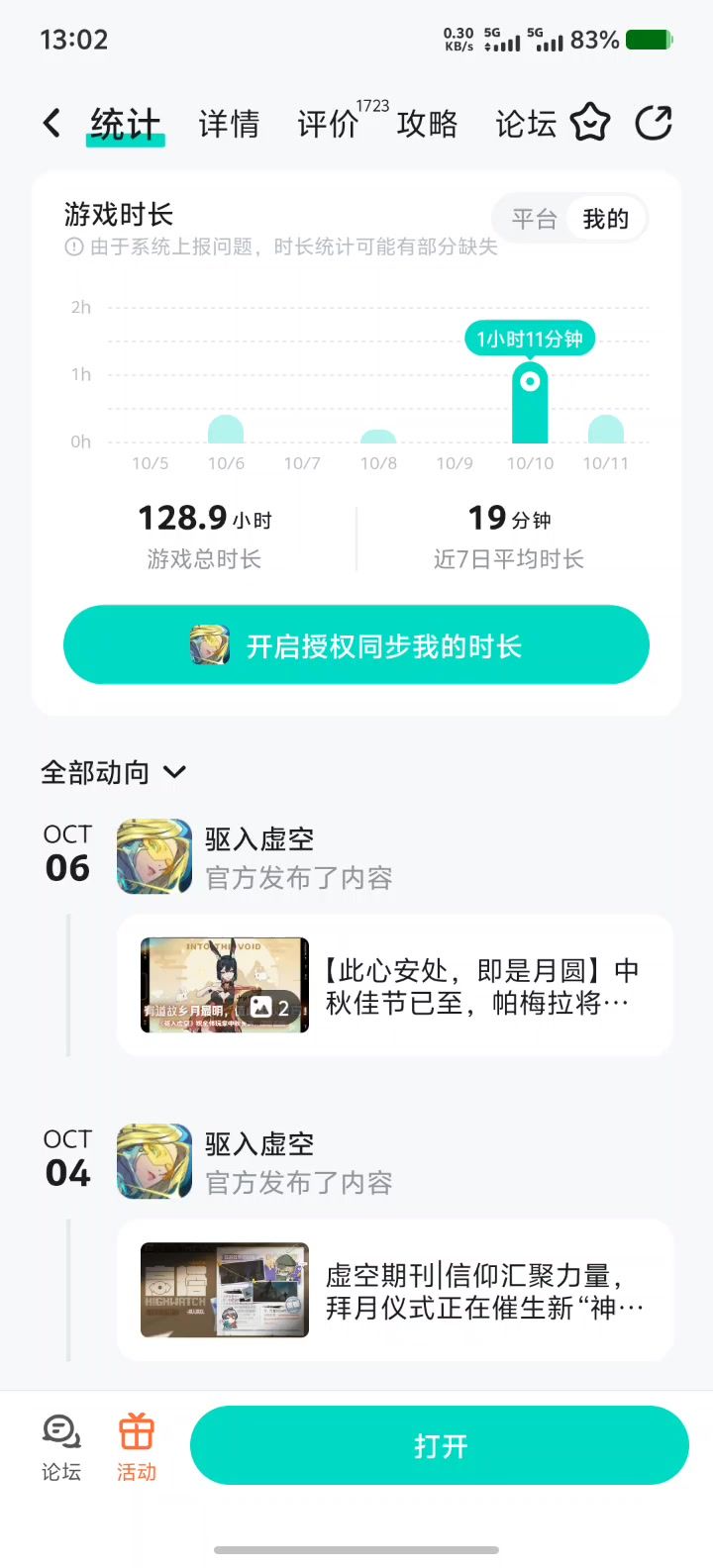Image resolution: width=713 pixels, height=1568 pixels.
Task: Select the 我的 playtime view
Action: (x=606, y=219)
